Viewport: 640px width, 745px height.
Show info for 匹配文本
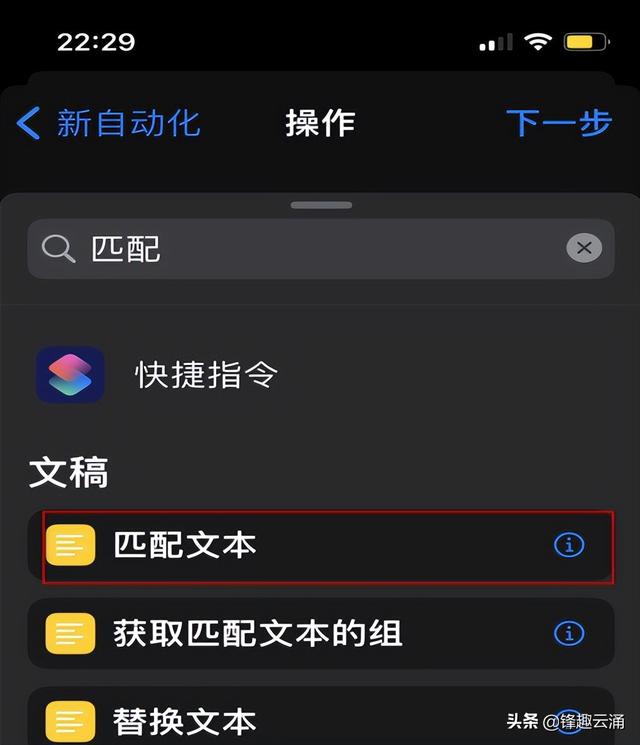coord(569,545)
